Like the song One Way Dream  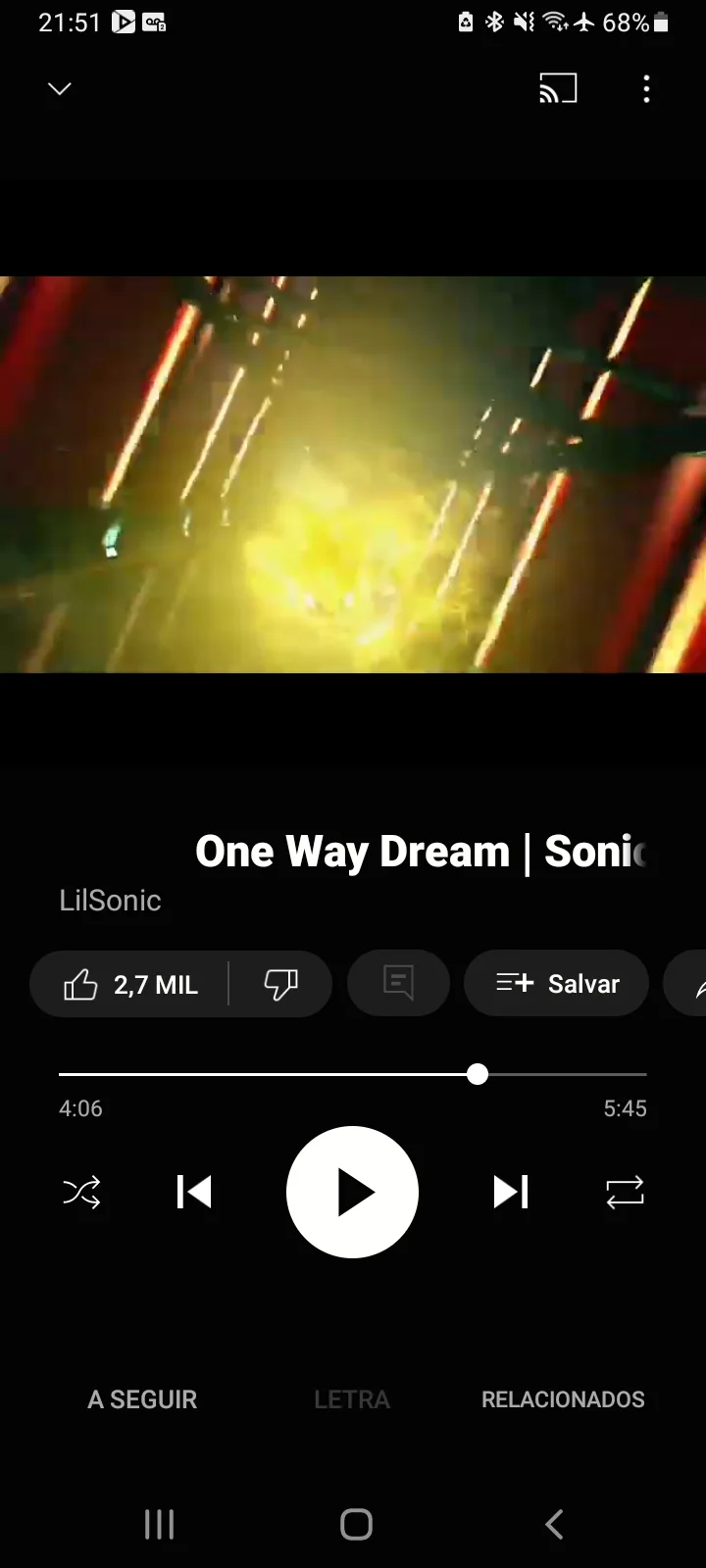pyautogui.click(x=130, y=984)
